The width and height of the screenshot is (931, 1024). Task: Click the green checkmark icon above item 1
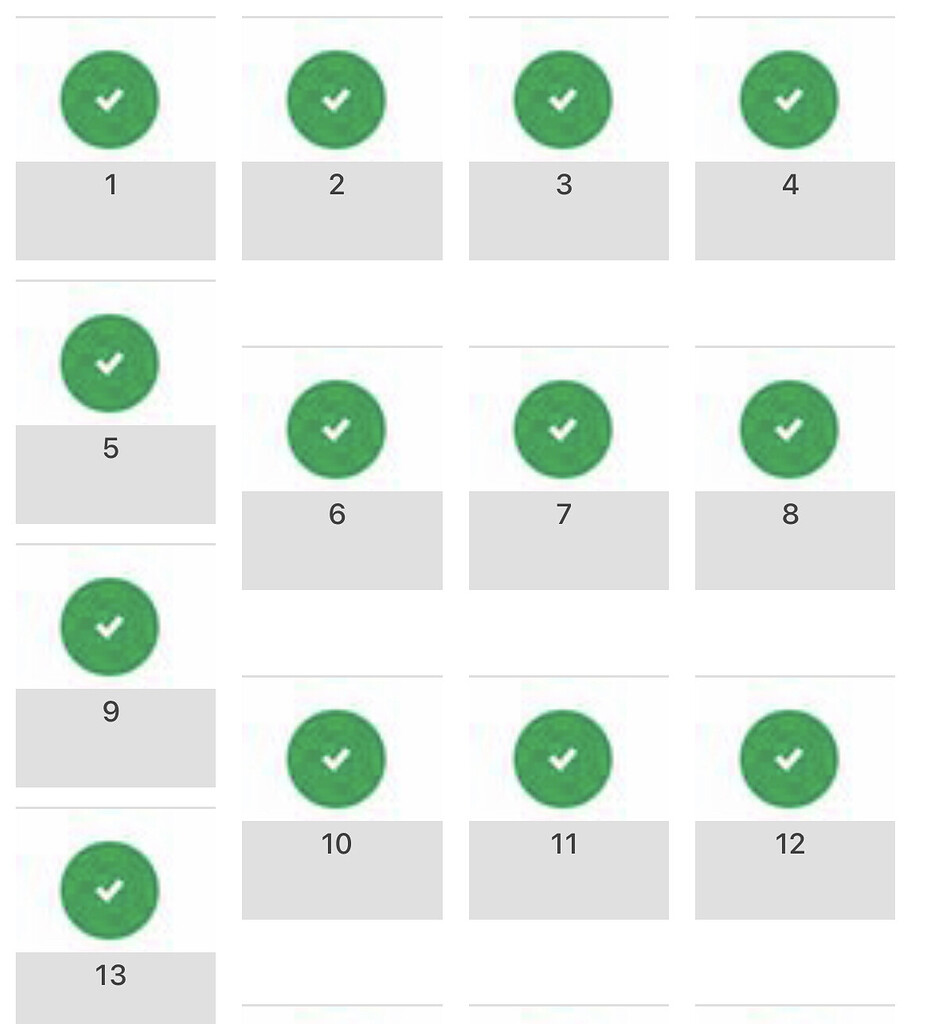tap(110, 99)
